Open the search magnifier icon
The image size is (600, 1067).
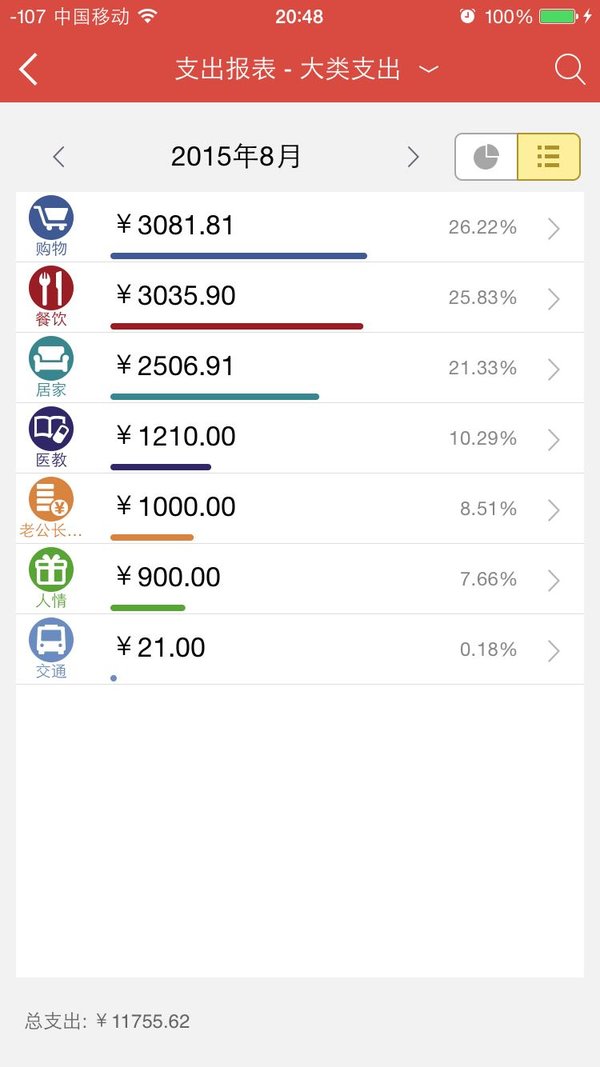569,69
